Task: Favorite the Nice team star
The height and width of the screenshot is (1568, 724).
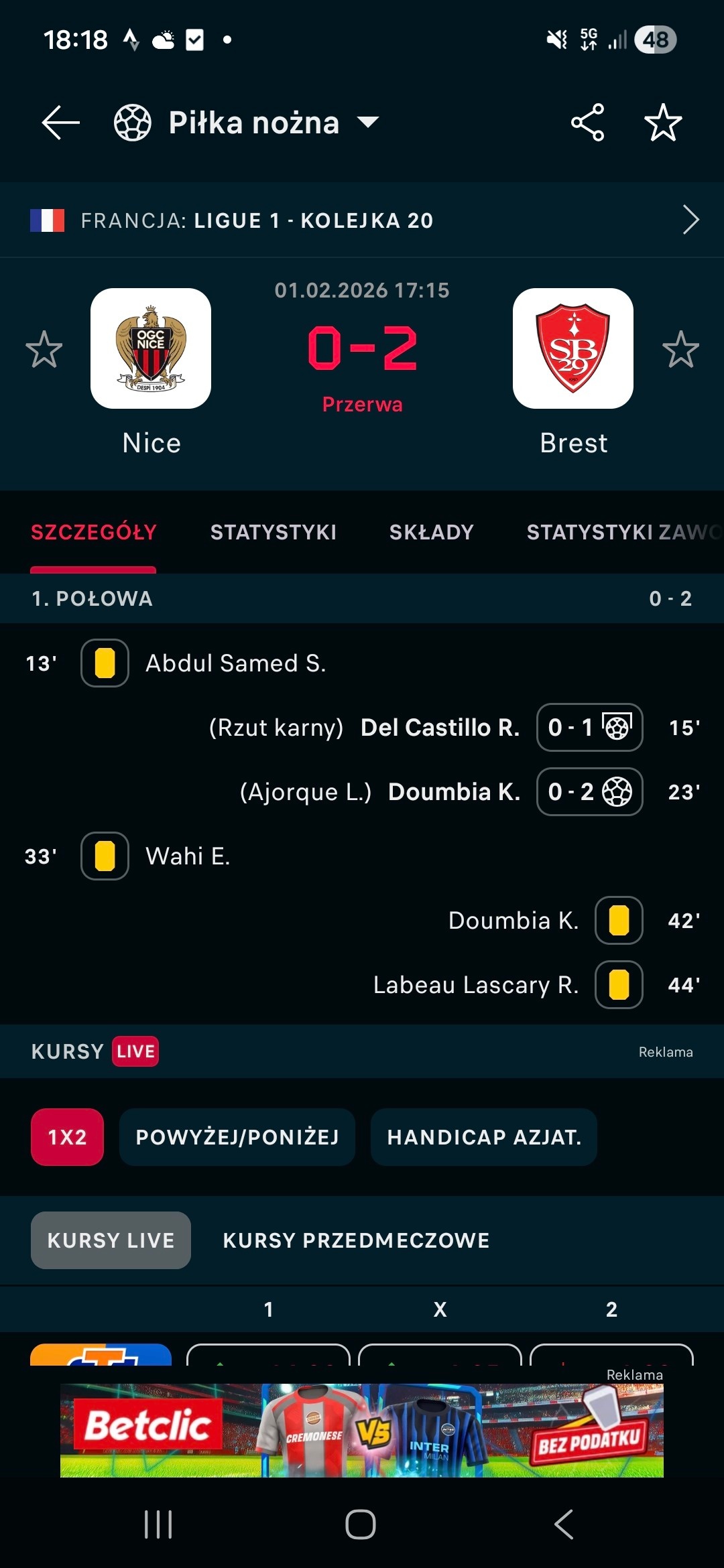Action: click(x=44, y=349)
